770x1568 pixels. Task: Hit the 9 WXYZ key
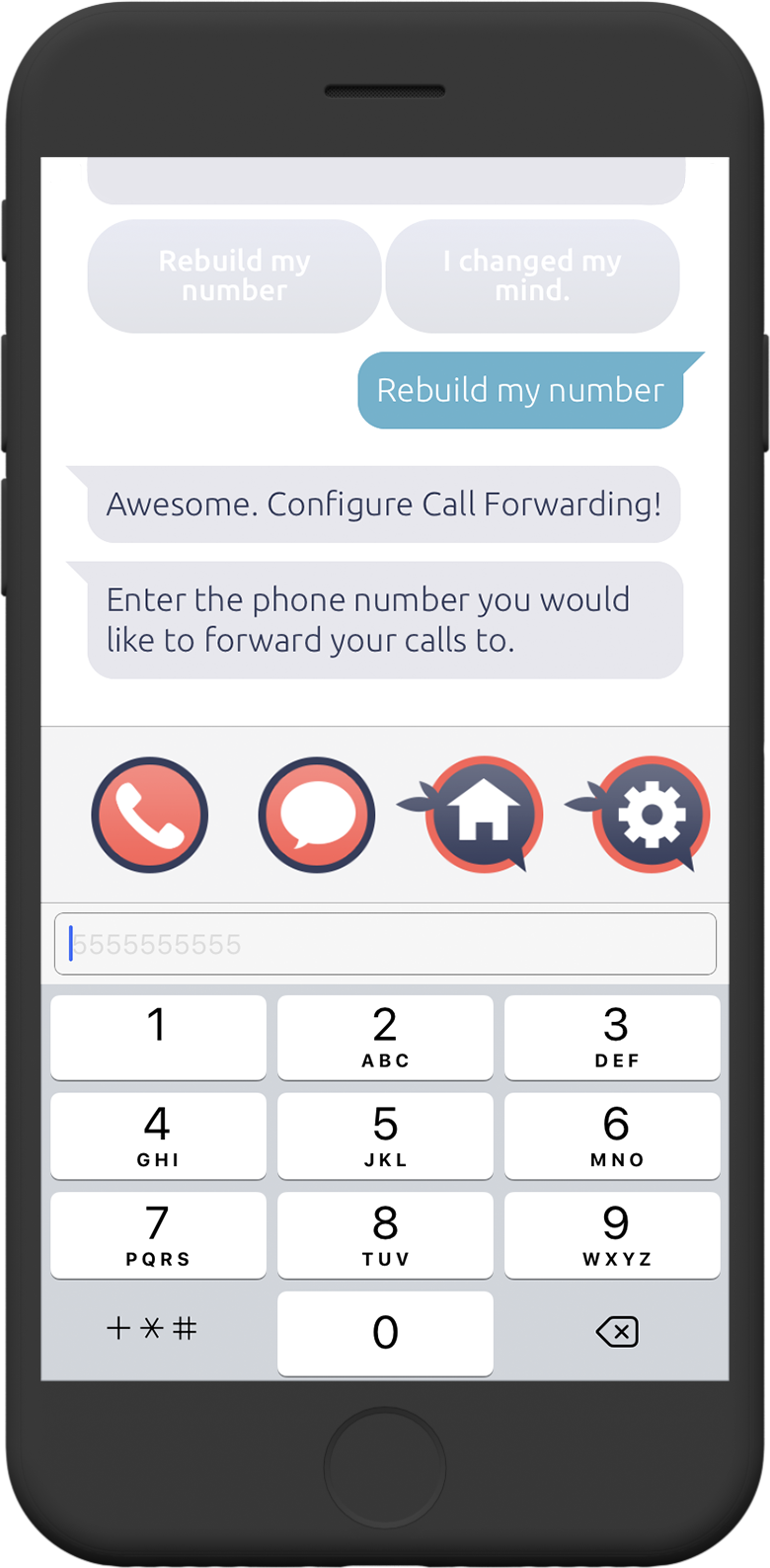(x=612, y=1234)
